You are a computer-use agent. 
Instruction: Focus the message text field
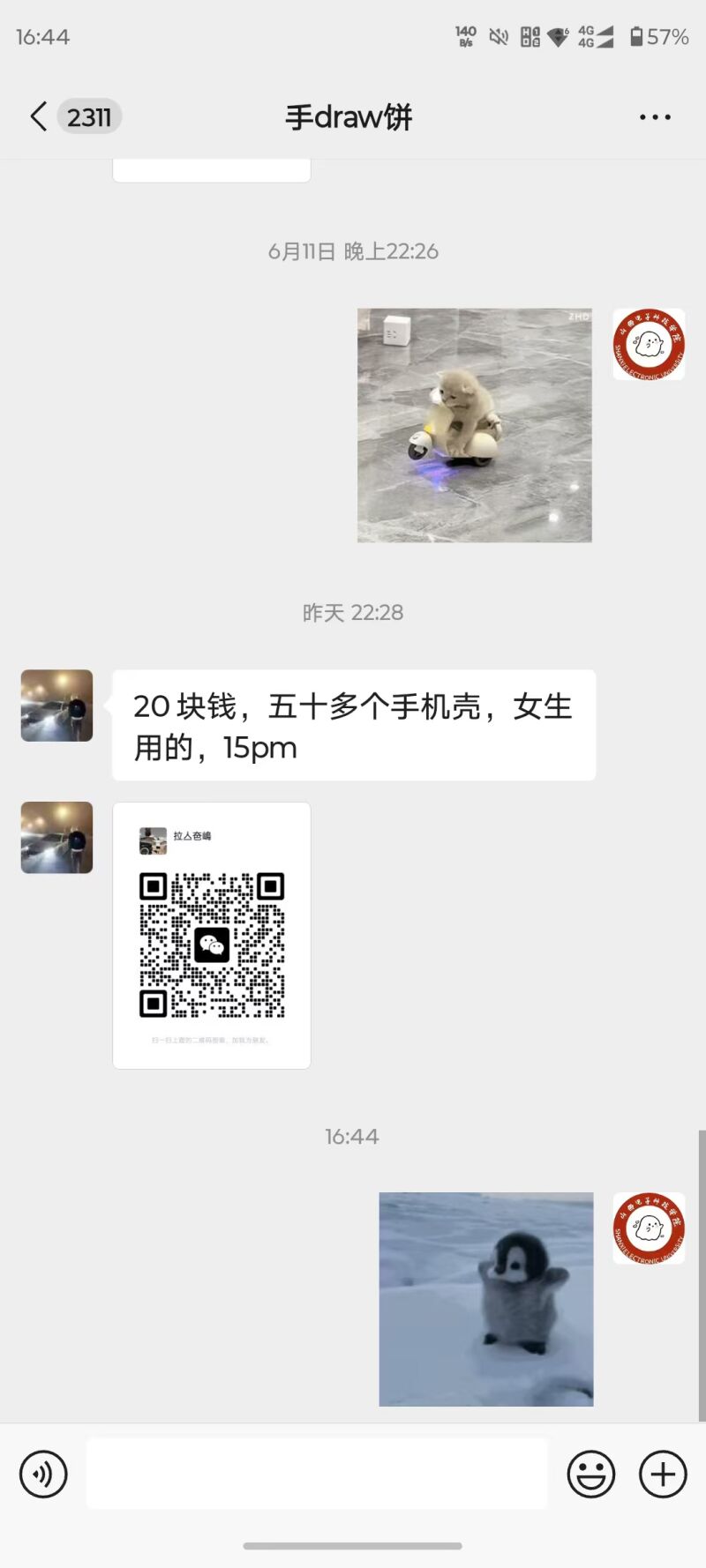[317, 1474]
